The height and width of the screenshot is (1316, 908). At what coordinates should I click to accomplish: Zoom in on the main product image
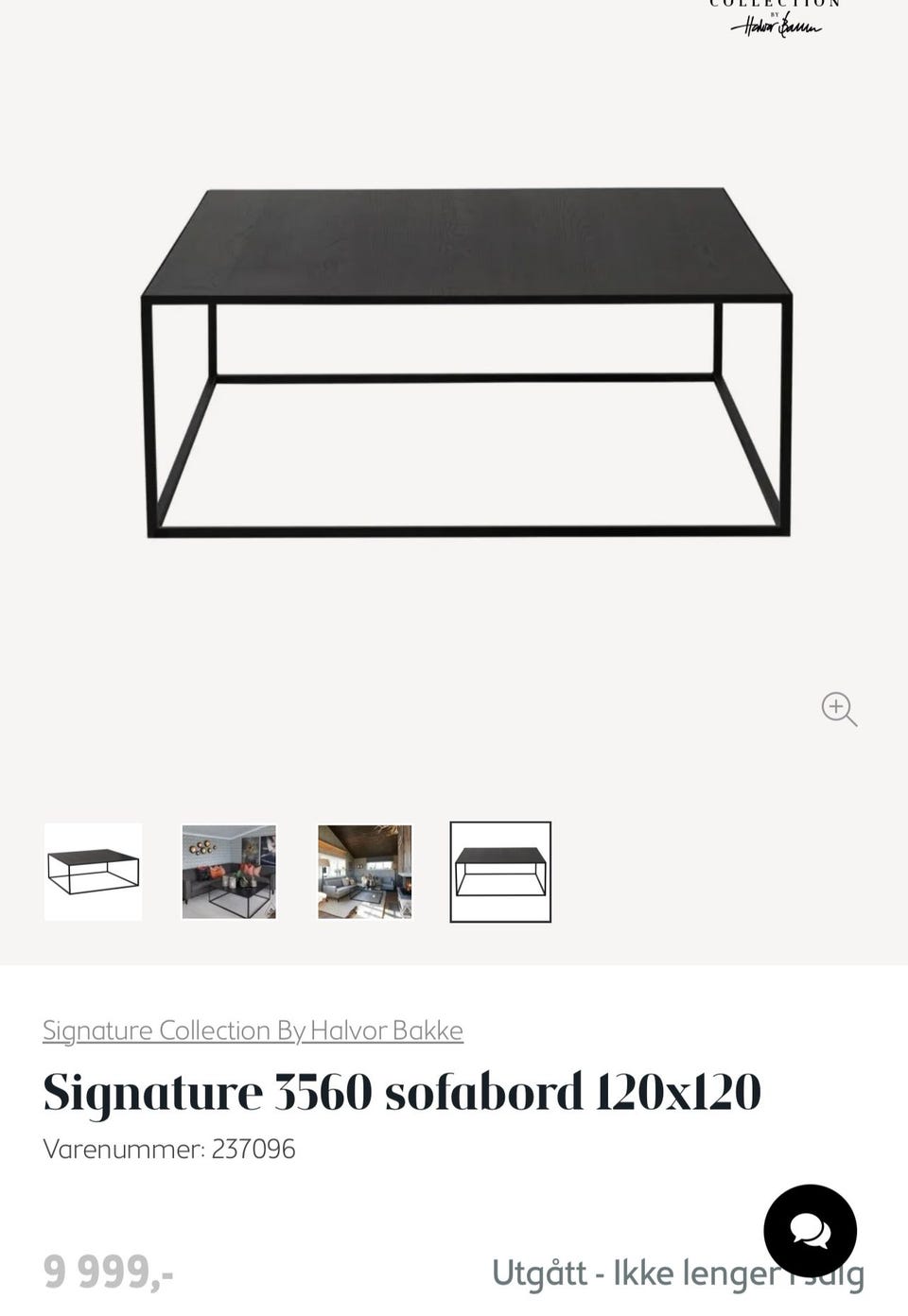839,709
